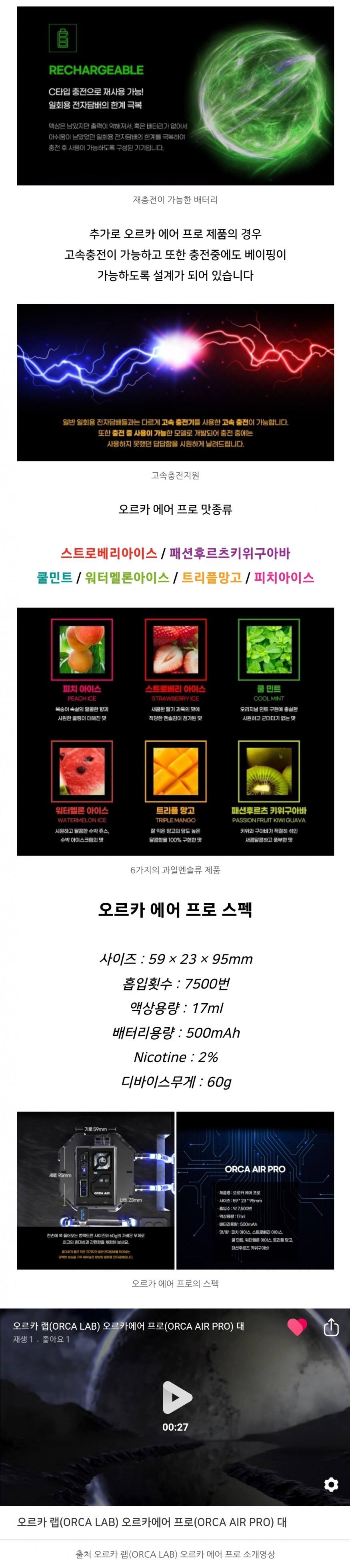Open the fast-charging lightning image
Screen dimensions: 350x1568
pos(175,382)
